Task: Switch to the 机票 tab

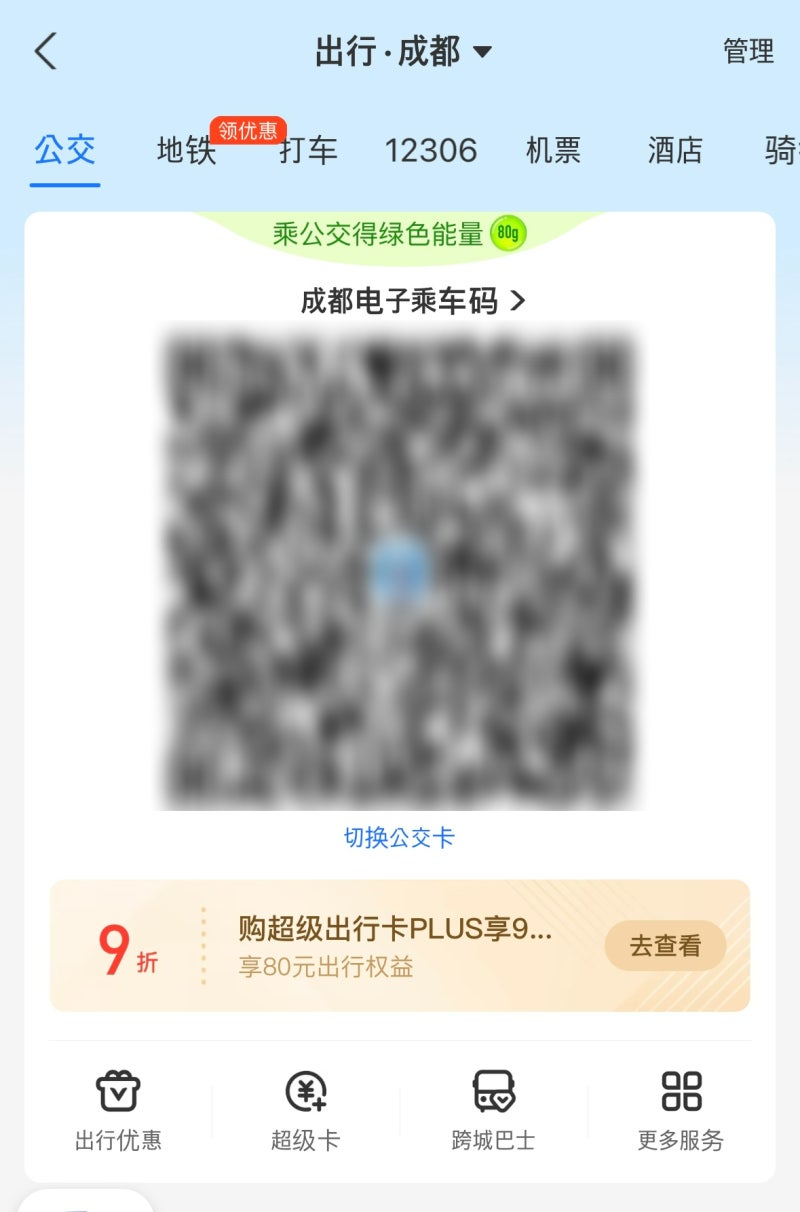Action: click(553, 151)
